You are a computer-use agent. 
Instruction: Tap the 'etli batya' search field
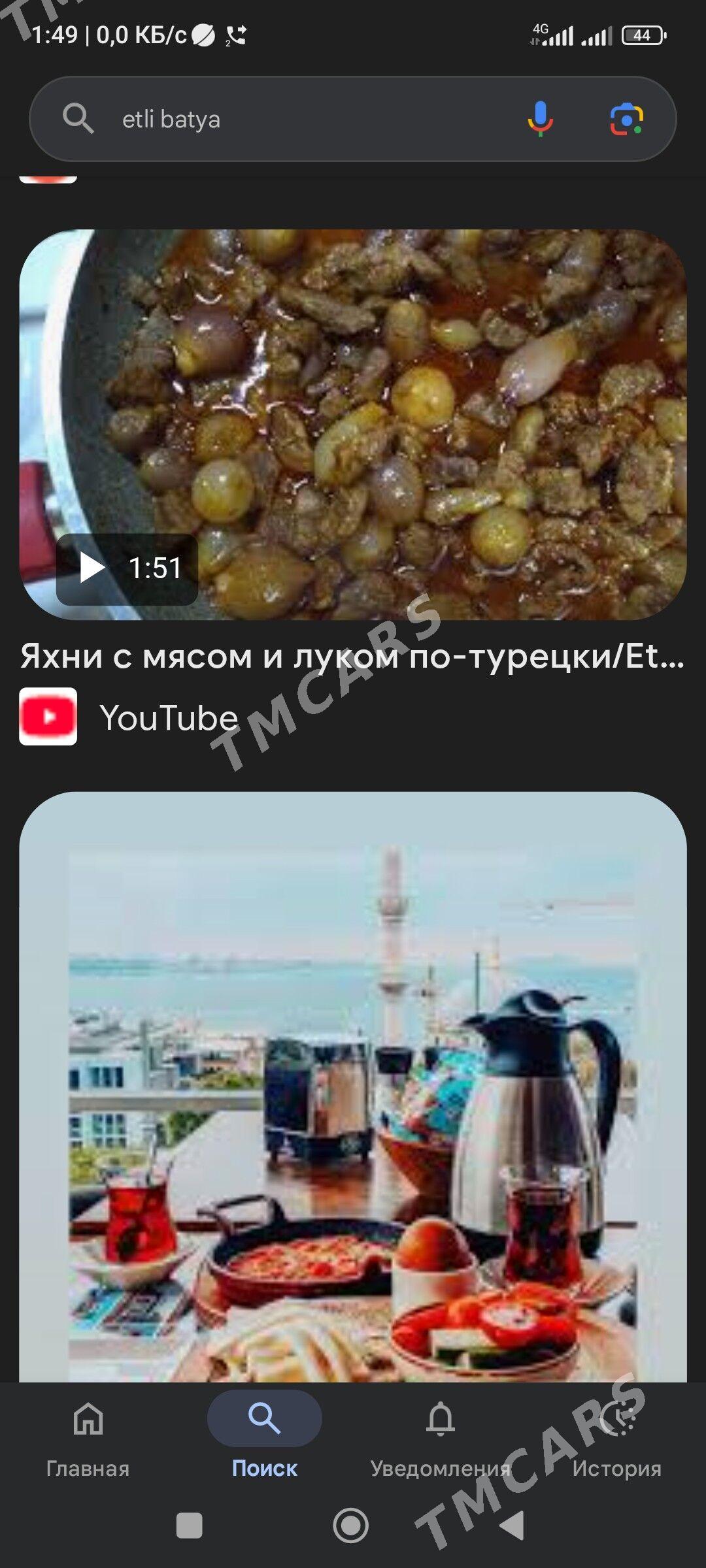[294, 120]
